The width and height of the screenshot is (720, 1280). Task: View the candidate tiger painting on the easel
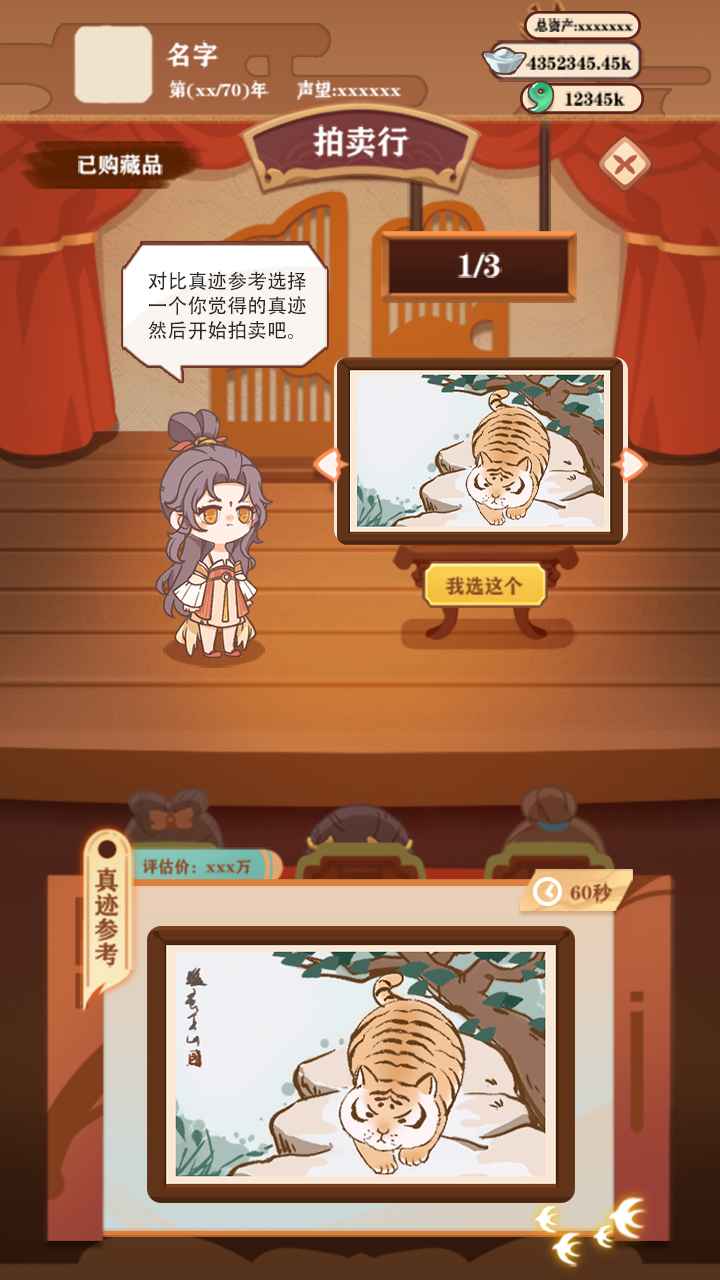pyautogui.click(x=481, y=451)
